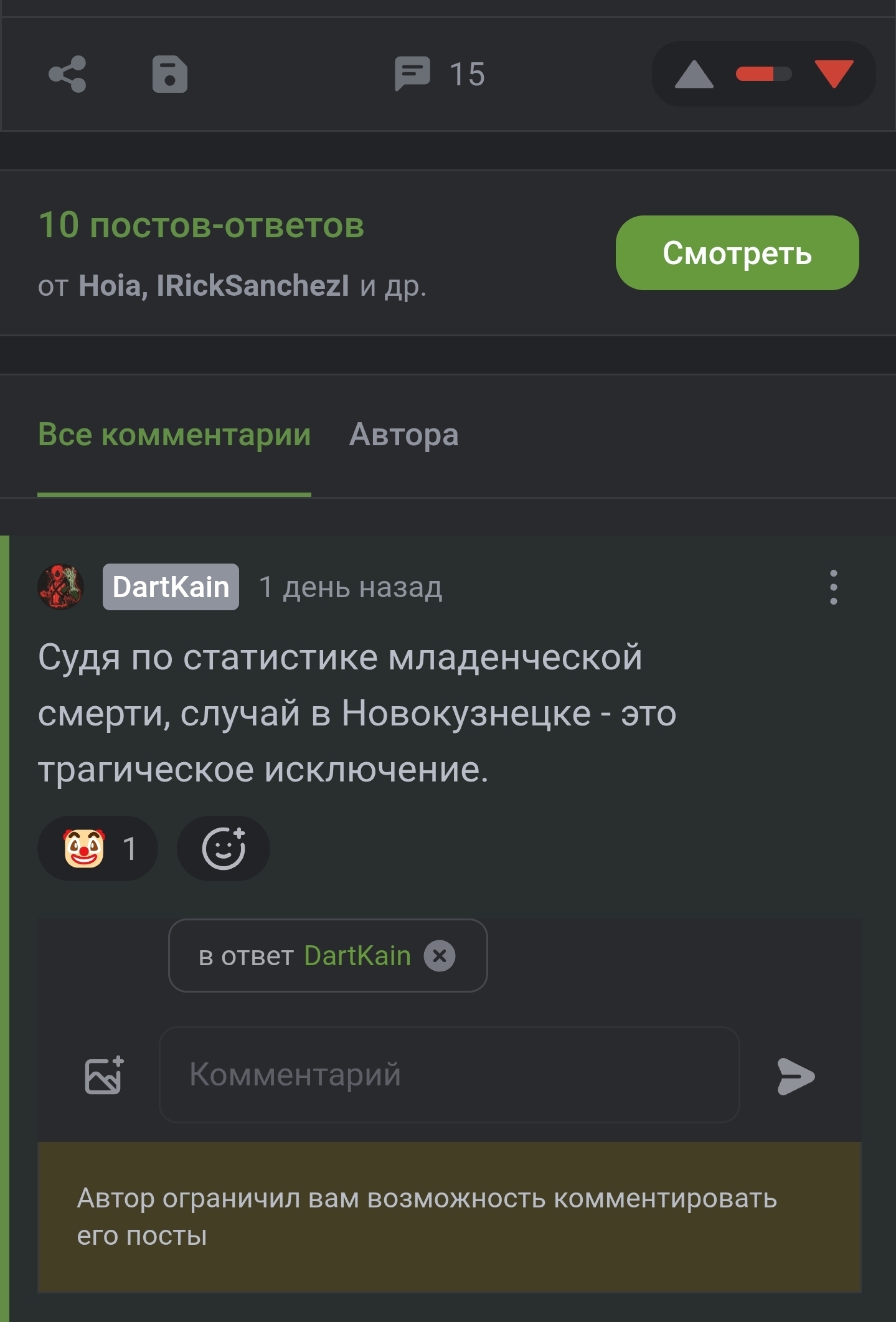Tap the green Смотреть button
Screen dimensions: 896x1322
737,253
